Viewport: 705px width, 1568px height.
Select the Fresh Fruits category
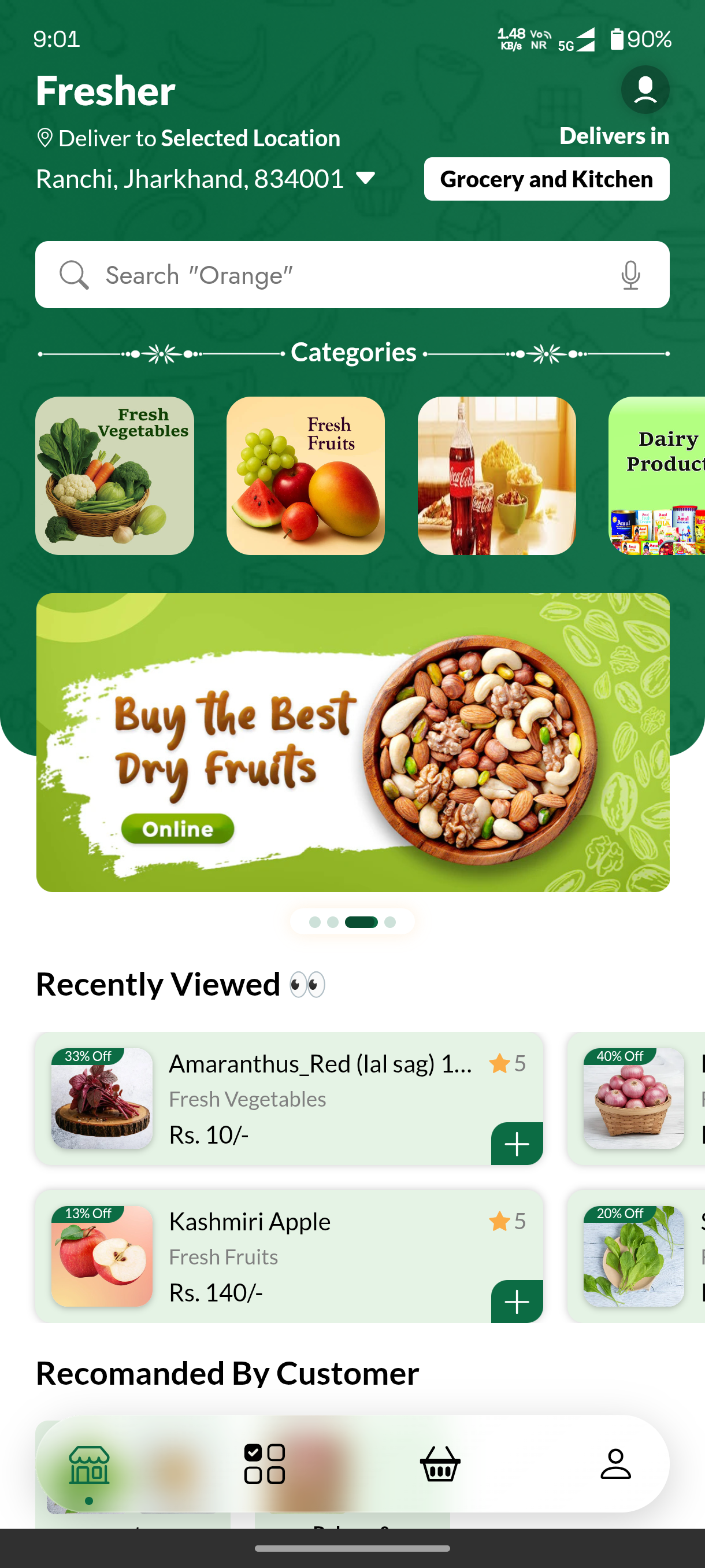[306, 475]
